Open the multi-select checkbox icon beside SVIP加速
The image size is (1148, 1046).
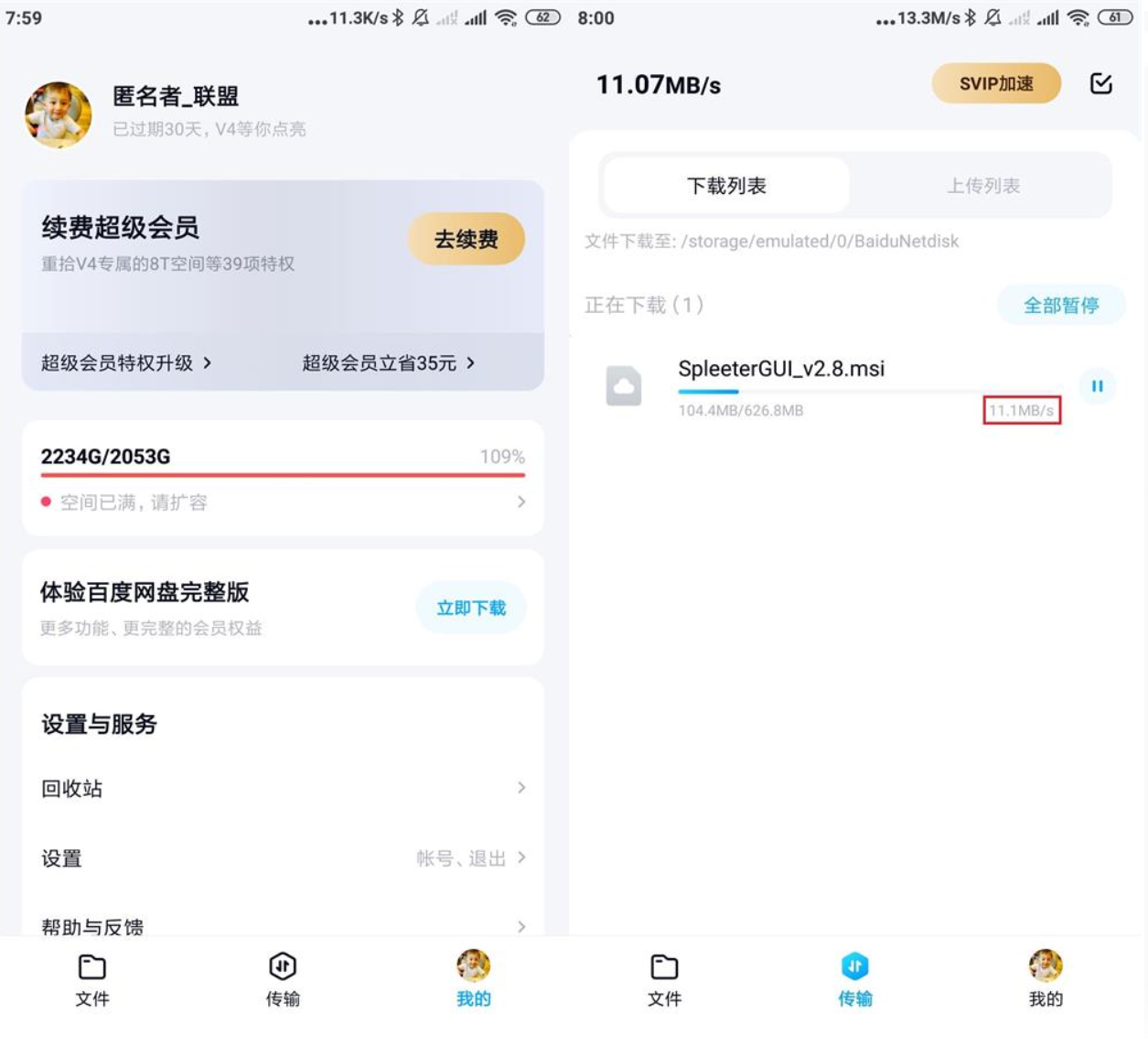[x=1101, y=84]
